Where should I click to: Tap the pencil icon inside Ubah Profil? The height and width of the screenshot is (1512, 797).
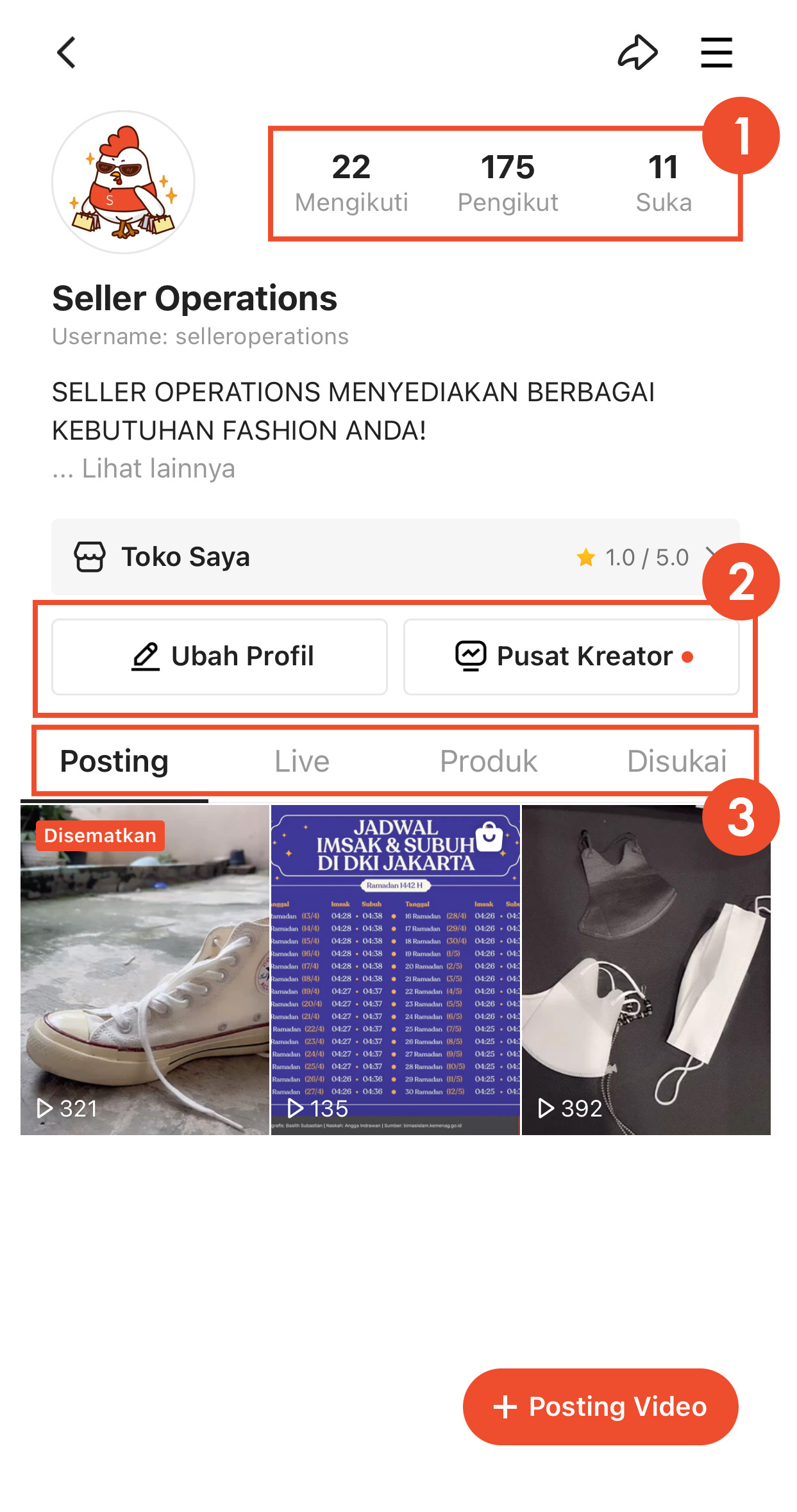coord(146,656)
